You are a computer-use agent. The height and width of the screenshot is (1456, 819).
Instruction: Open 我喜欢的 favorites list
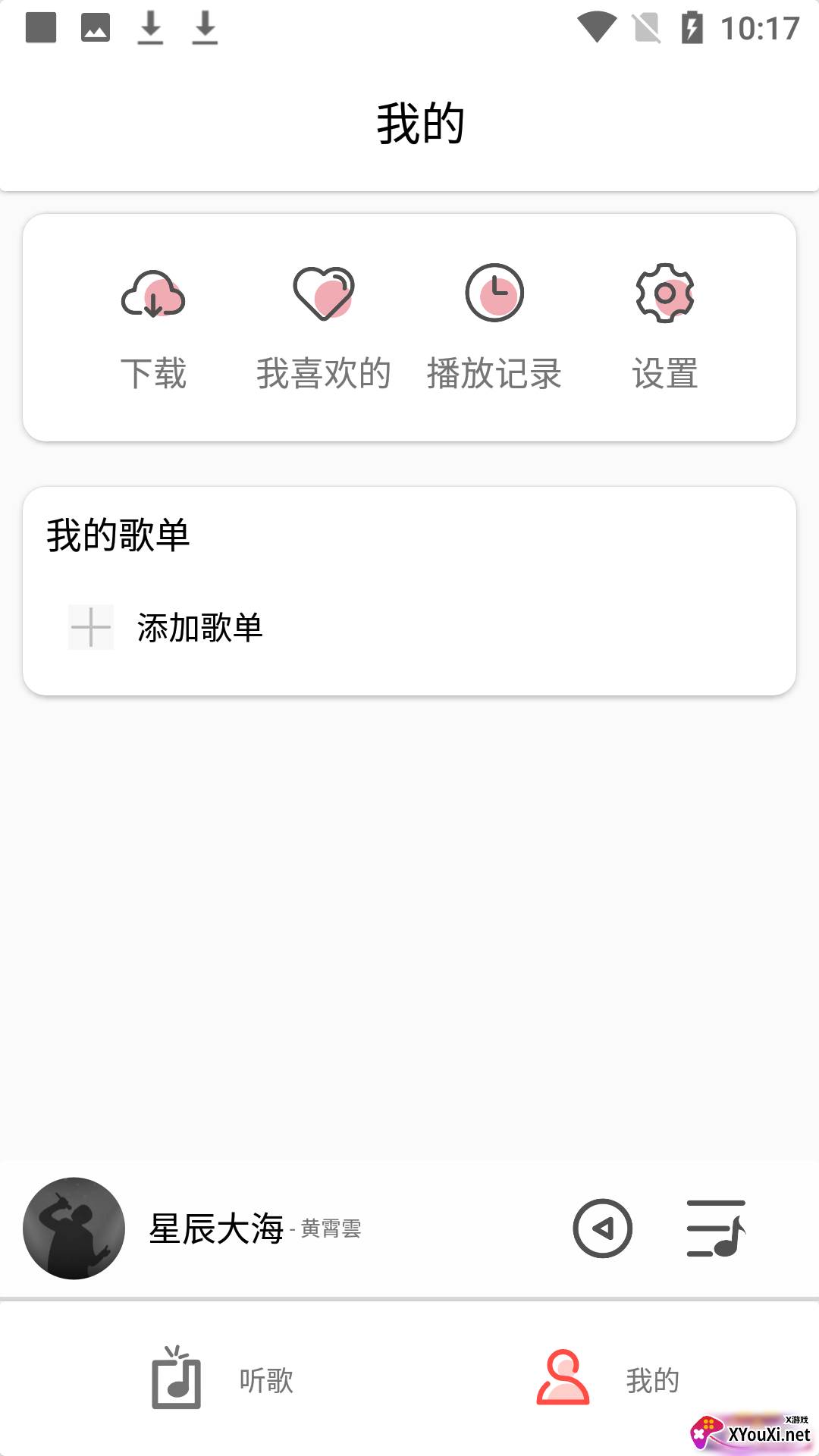[x=324, y=328]
